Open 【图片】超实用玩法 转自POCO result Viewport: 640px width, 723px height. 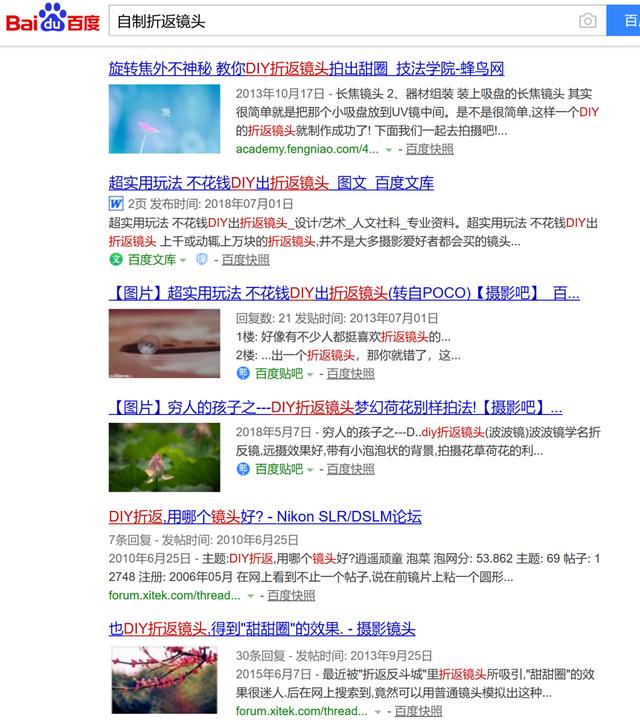pos(343,293)
